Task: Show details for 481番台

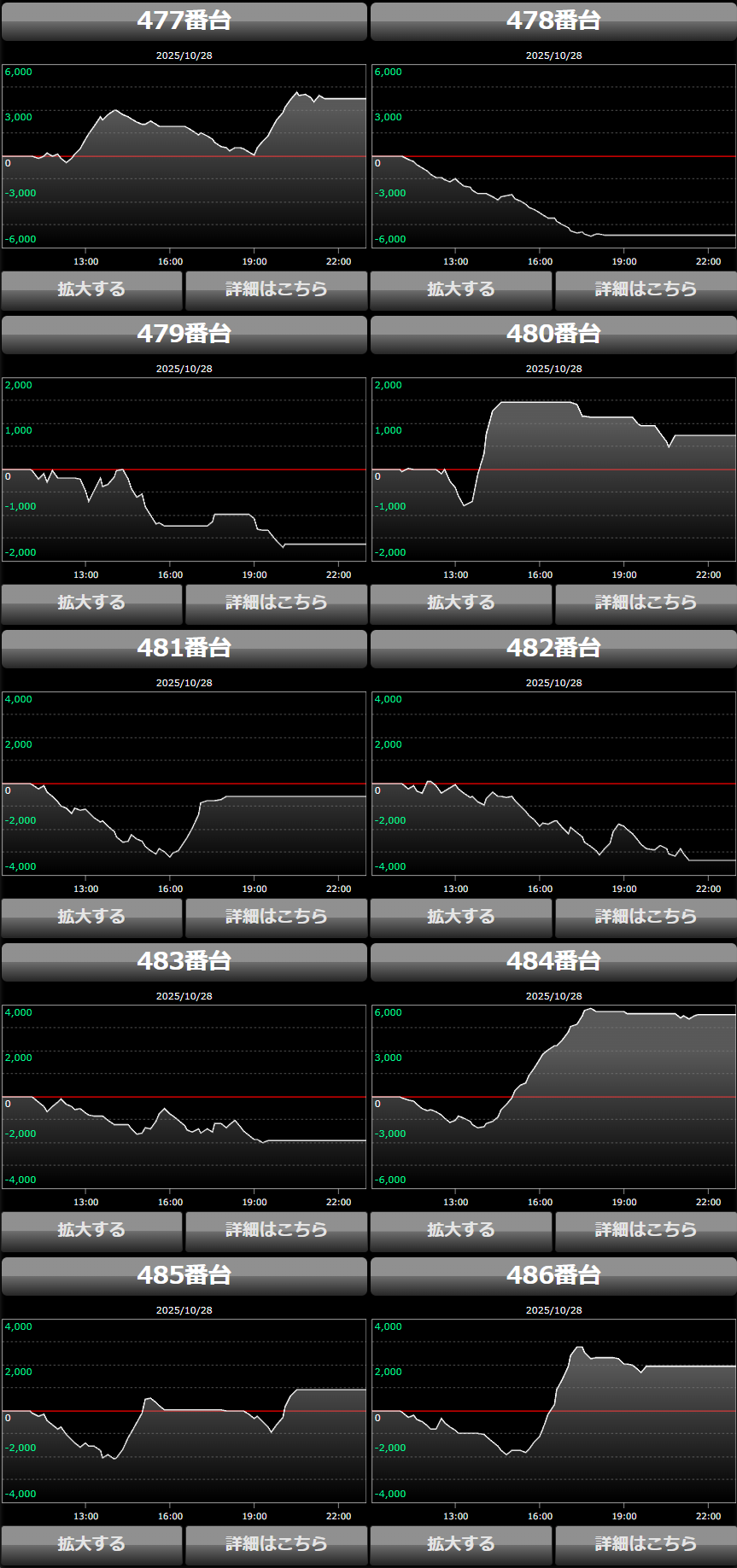Action: [276, 917]
